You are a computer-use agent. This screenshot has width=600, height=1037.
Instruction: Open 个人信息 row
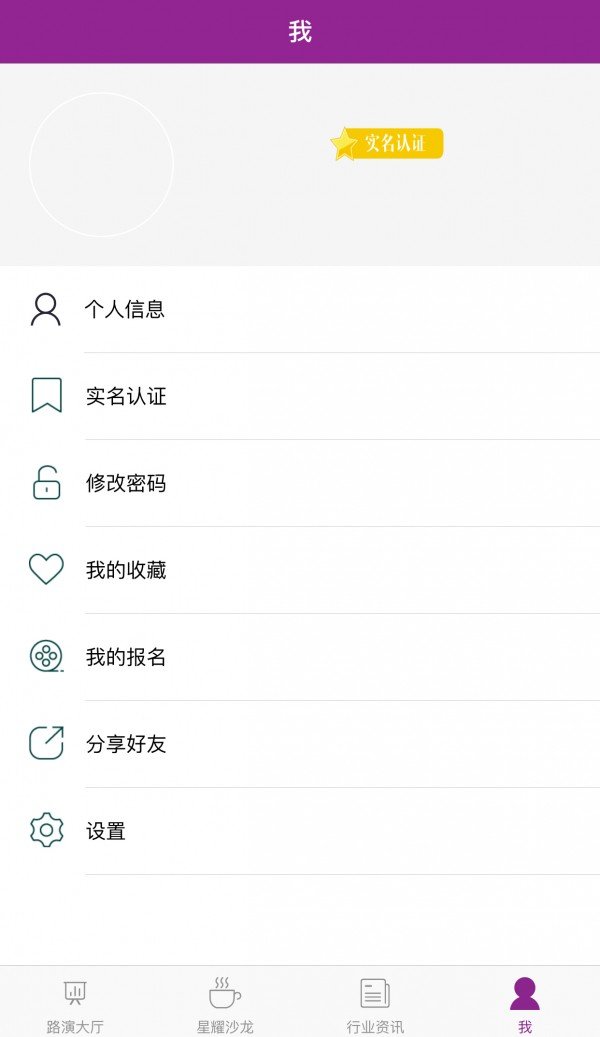pyautogui.click(x=300, y=310)
